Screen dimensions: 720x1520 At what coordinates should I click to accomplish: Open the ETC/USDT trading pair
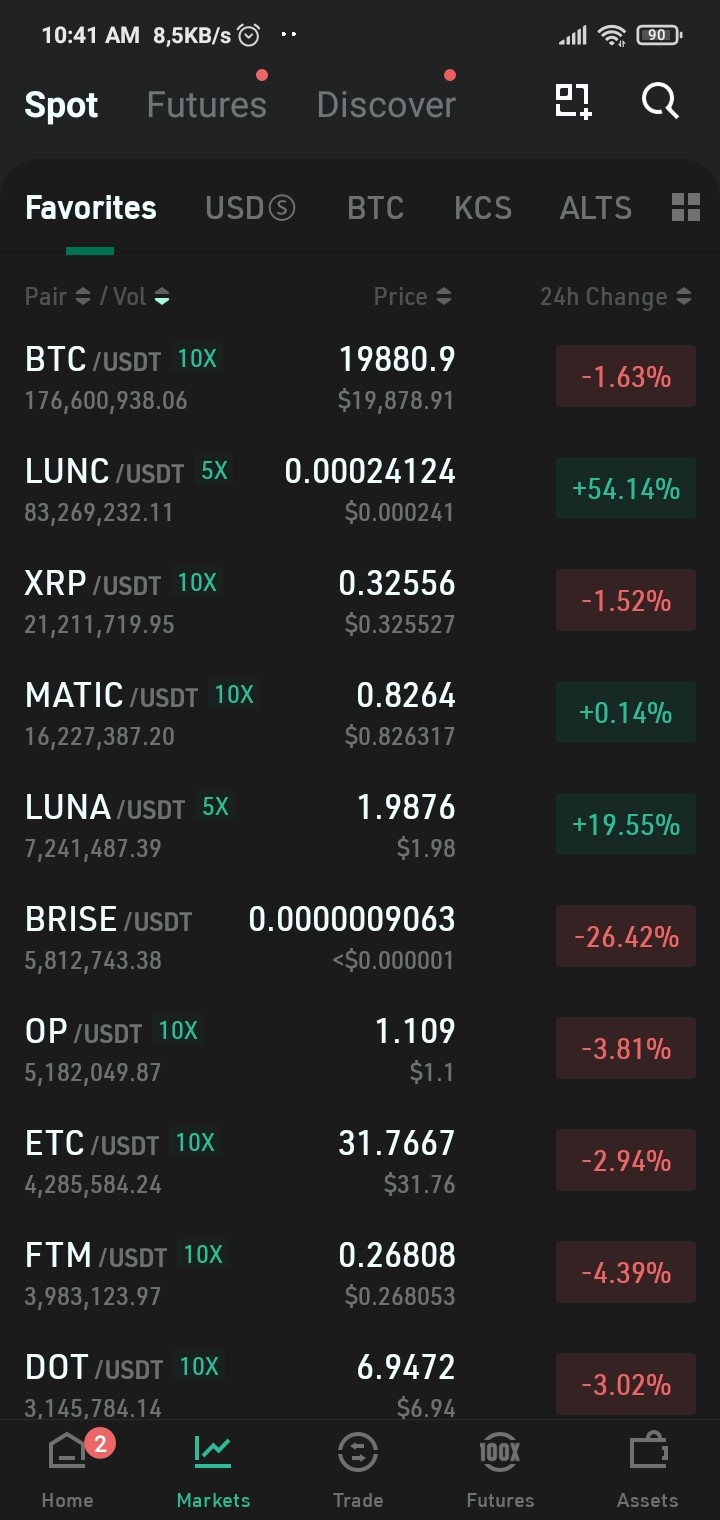click(360, 1162)
